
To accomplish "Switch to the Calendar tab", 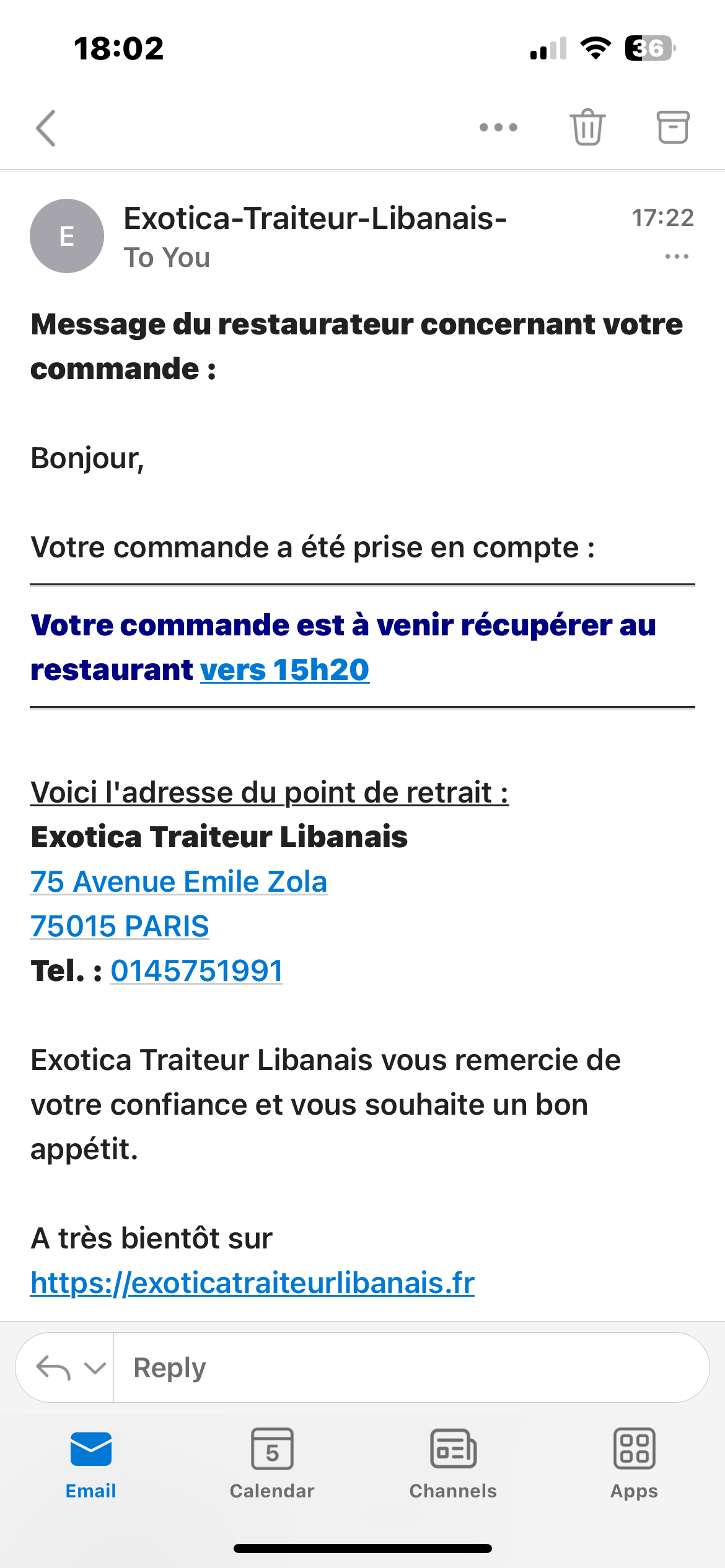I will (272, 1464).
